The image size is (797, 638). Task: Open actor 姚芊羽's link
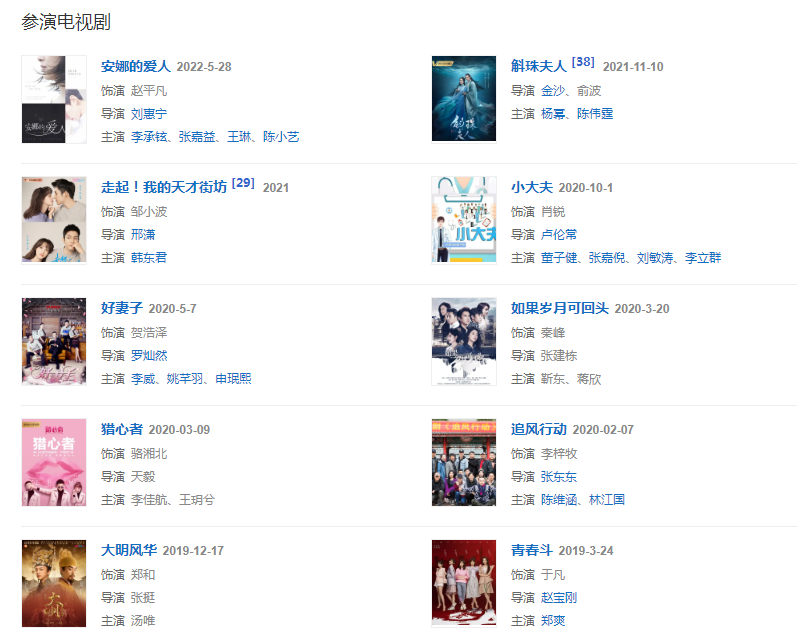[x=186, y=379]
